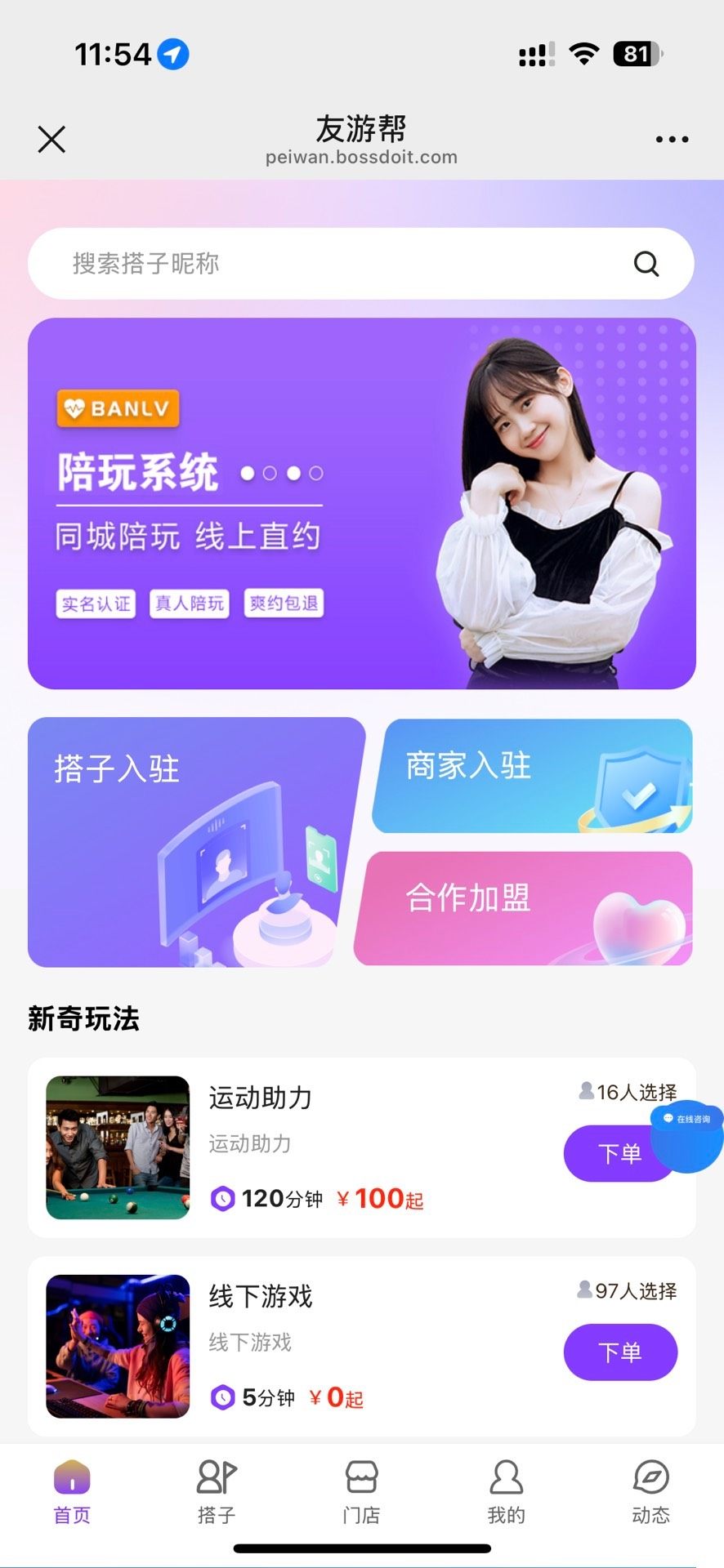The width and height of the screenshot is (724, 1568).
Task: Switch to the 动态 tab
Action: point(650,1493)
